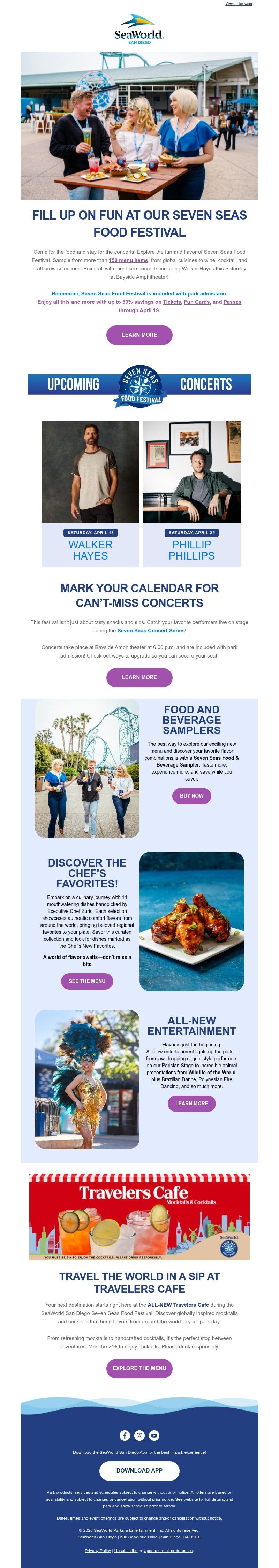
Task: Follow the 150 menu items link
Action: click(x=128, y=260)
